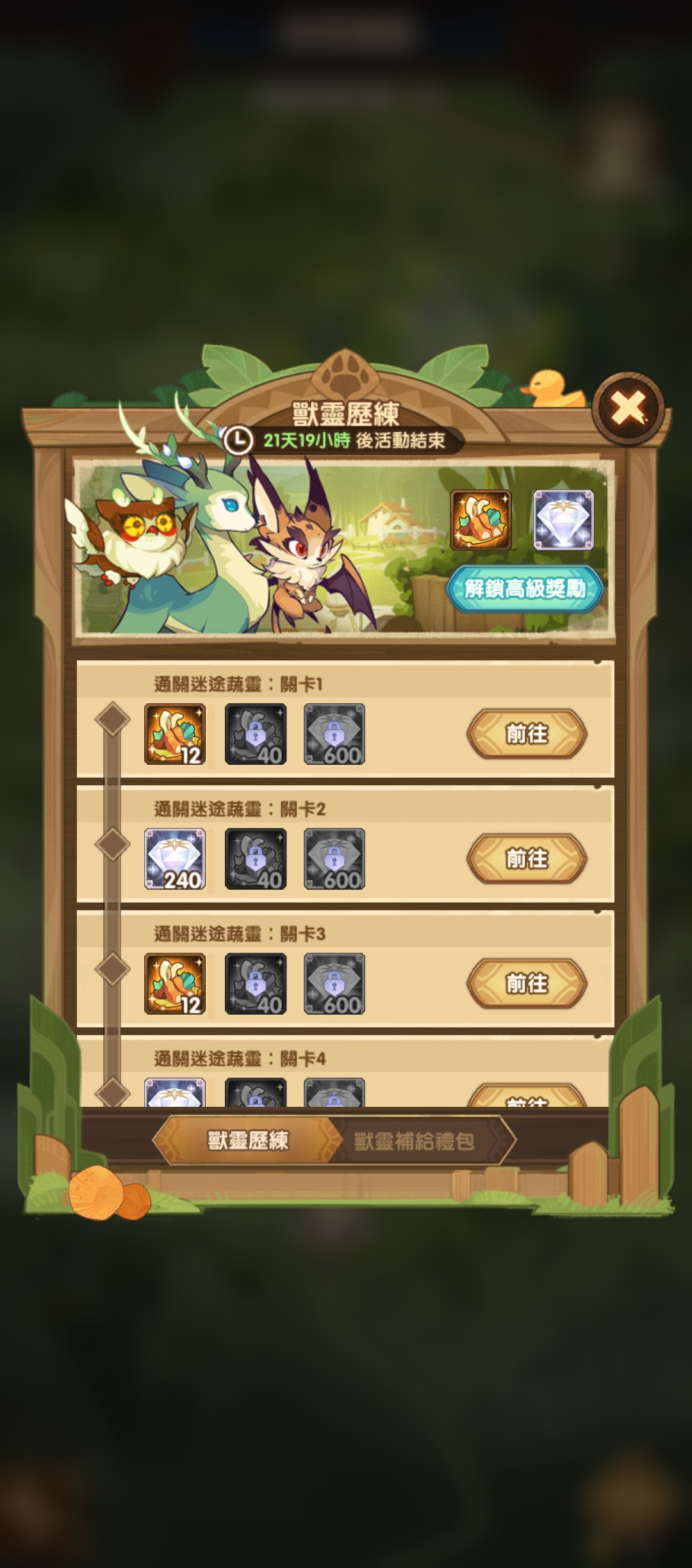Check the diamond premium reward in the banner
The height and width of the screenshot is (1568, 692).
[563, 520]
